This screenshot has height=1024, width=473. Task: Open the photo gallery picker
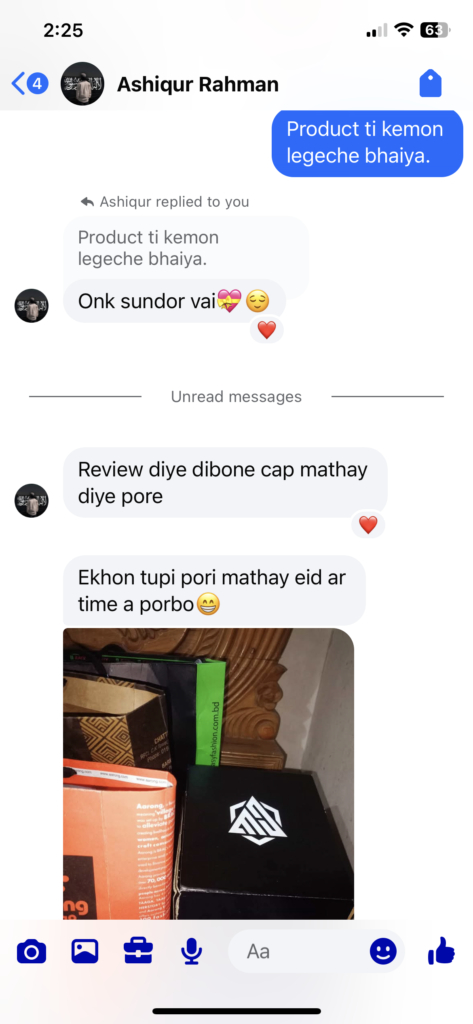pos(85,952)
